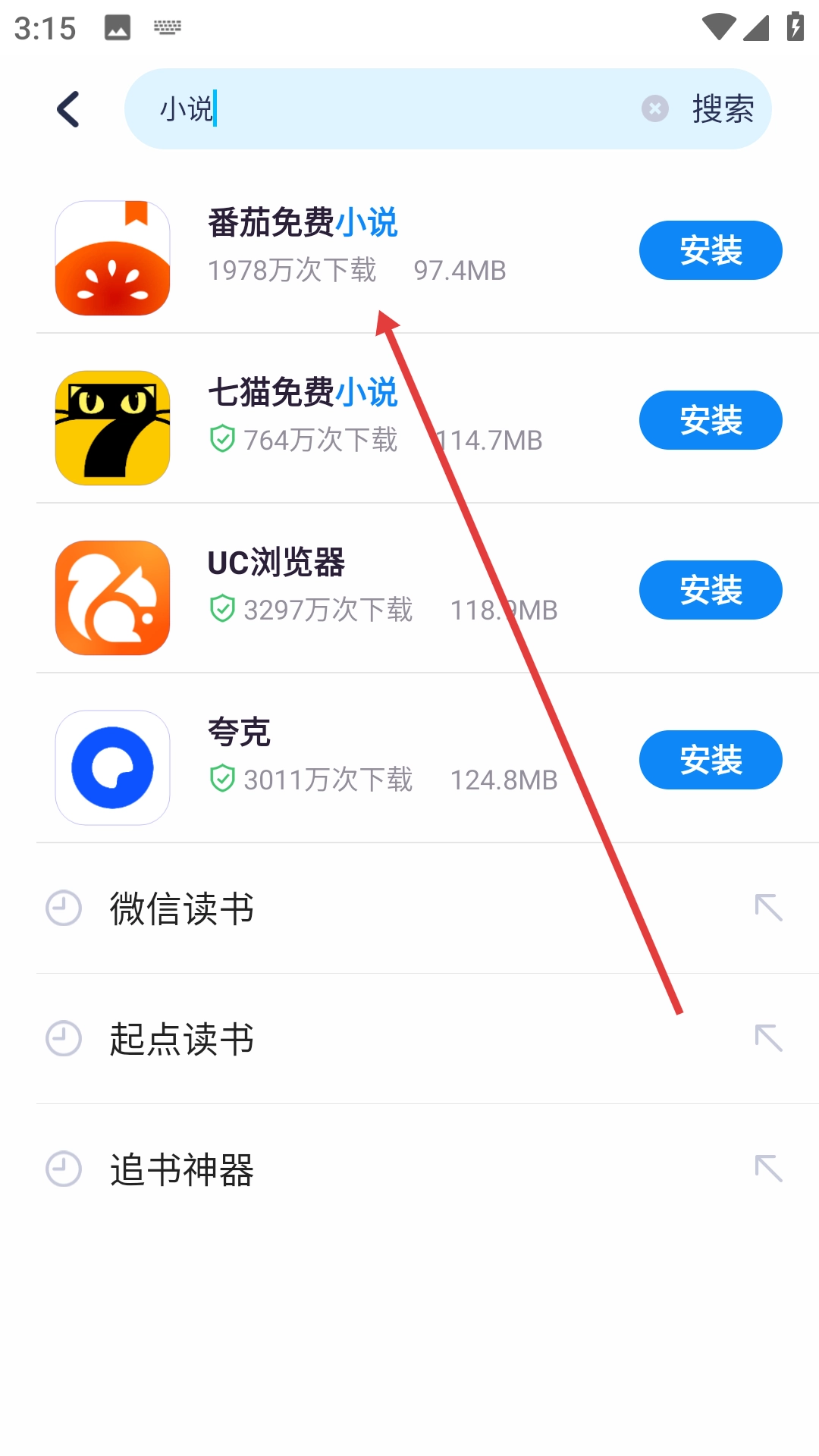This screenshot has width=819, height=1456.
Task: Fill search box with 起点读书 via arrow
Action: coord(768,1038)
